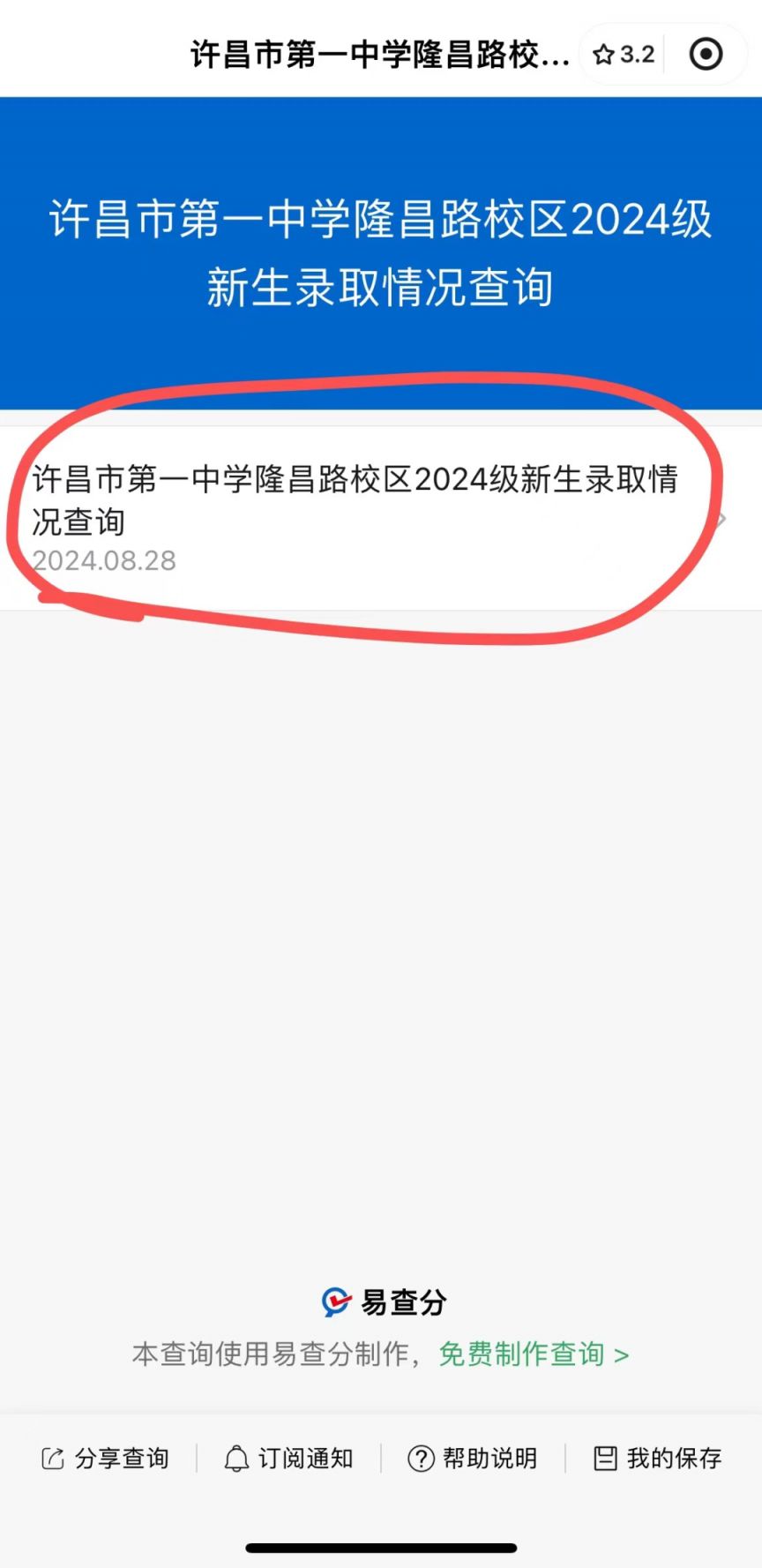Image resolution: width=762 pixels, height=1568 pixels.
Task: Tap 分享查询 to share this query
Action: tap(105, 1459)
